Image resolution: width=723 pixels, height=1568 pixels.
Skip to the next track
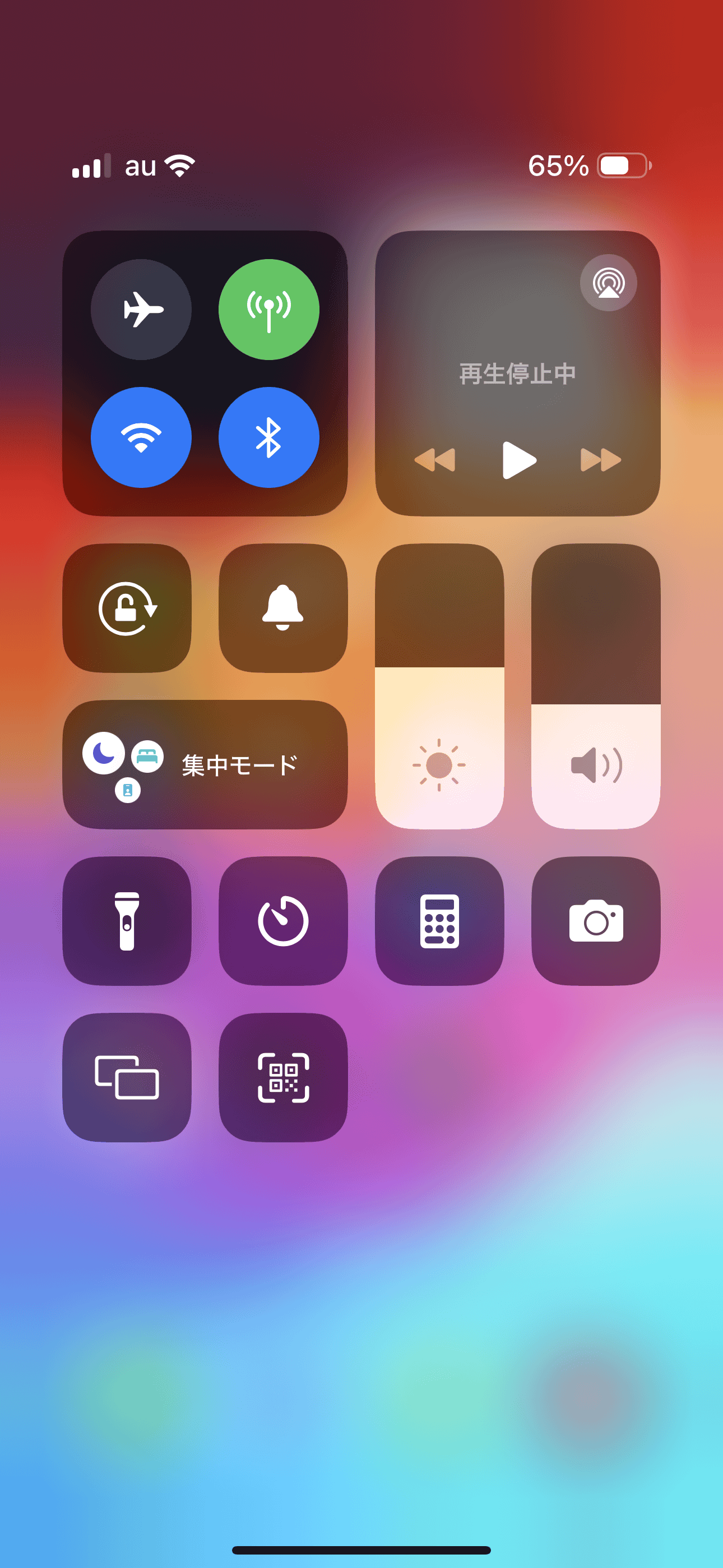601,460
